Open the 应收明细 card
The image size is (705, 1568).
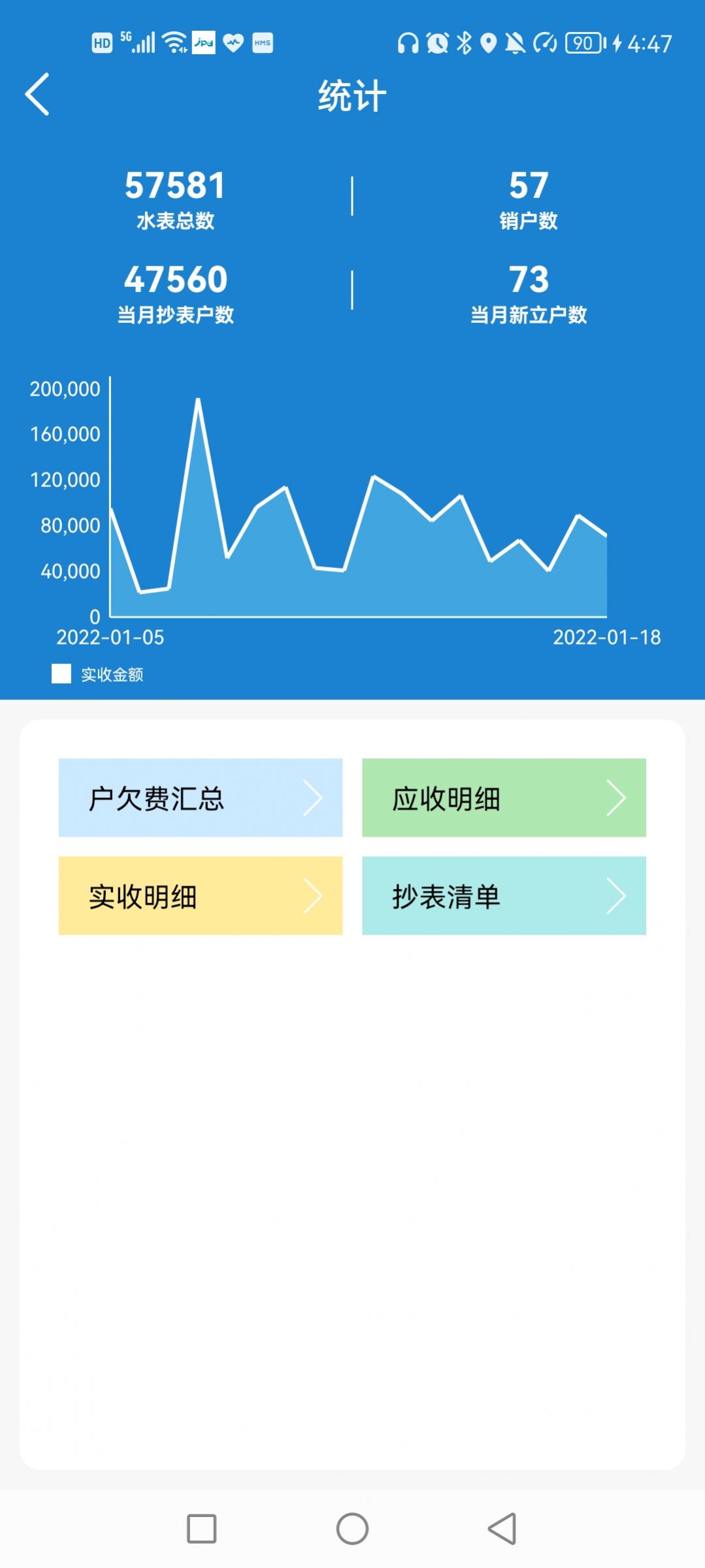coord(503,798)
